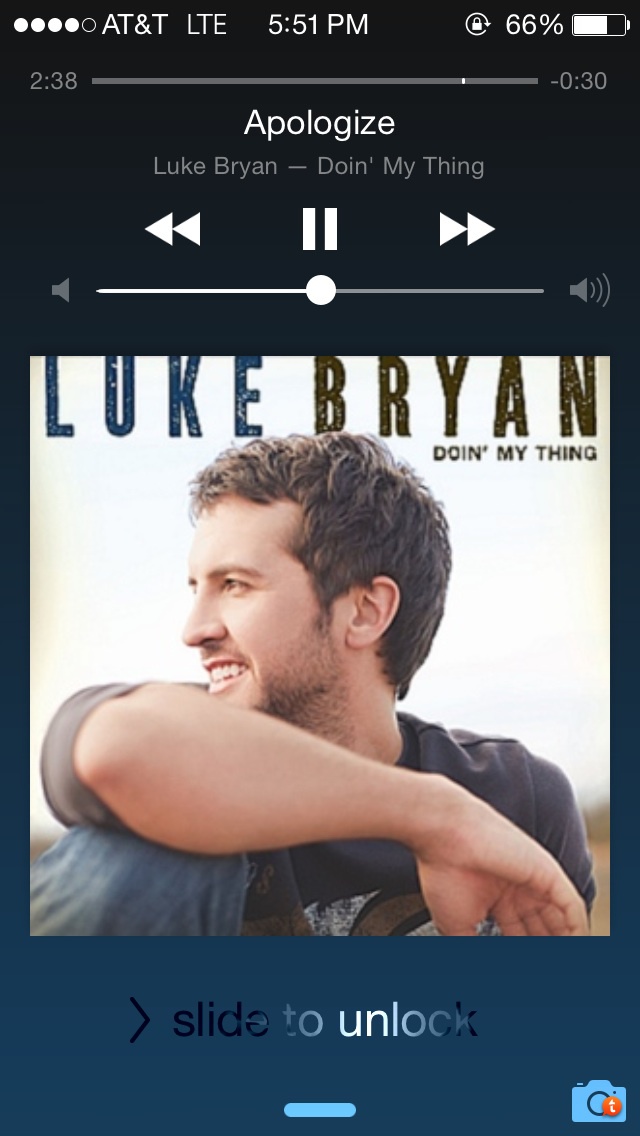
Task: Tap the volume slider
Action: pyautogui.click(x=320, y=291)
